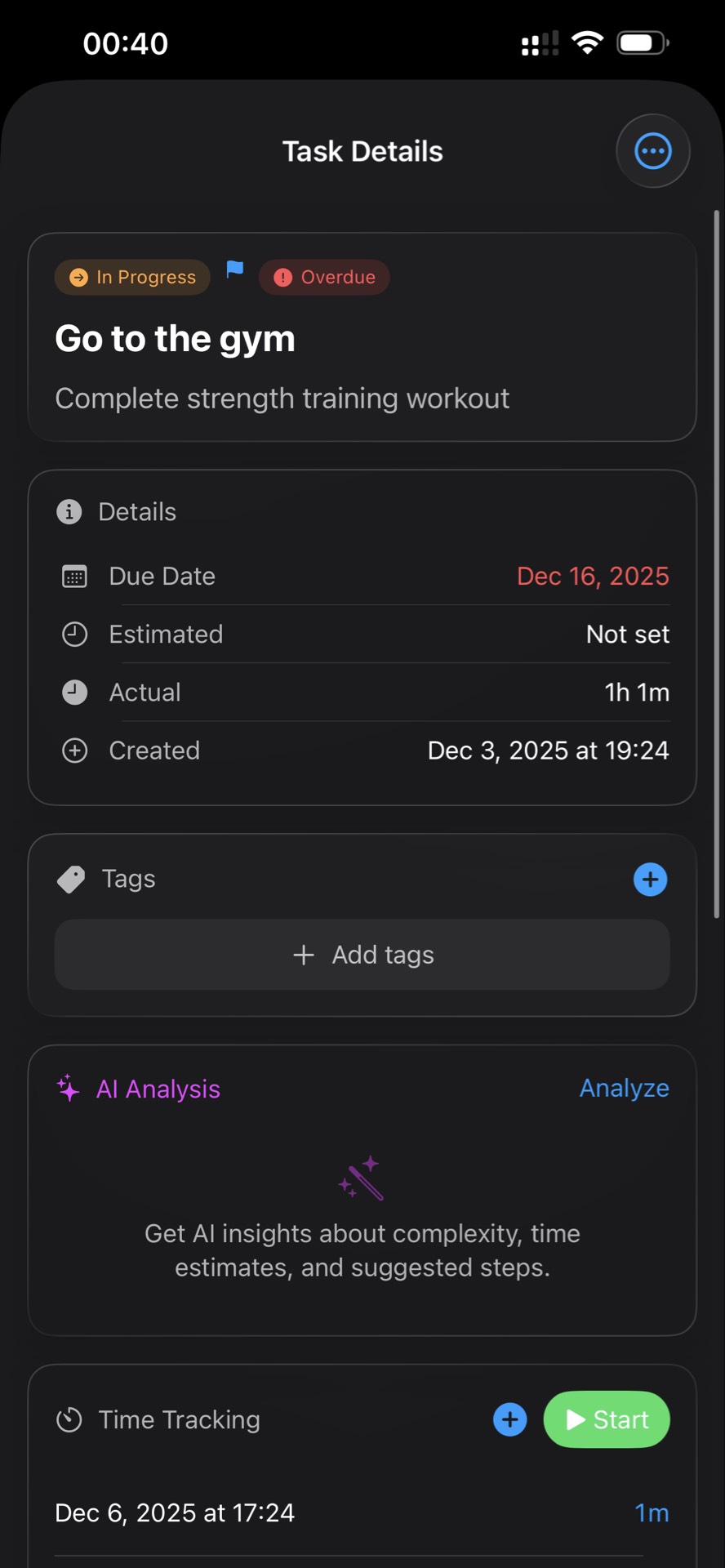
Task: Click the stopwatch icon beside Time Tracking
Action: click(69, 1419)
